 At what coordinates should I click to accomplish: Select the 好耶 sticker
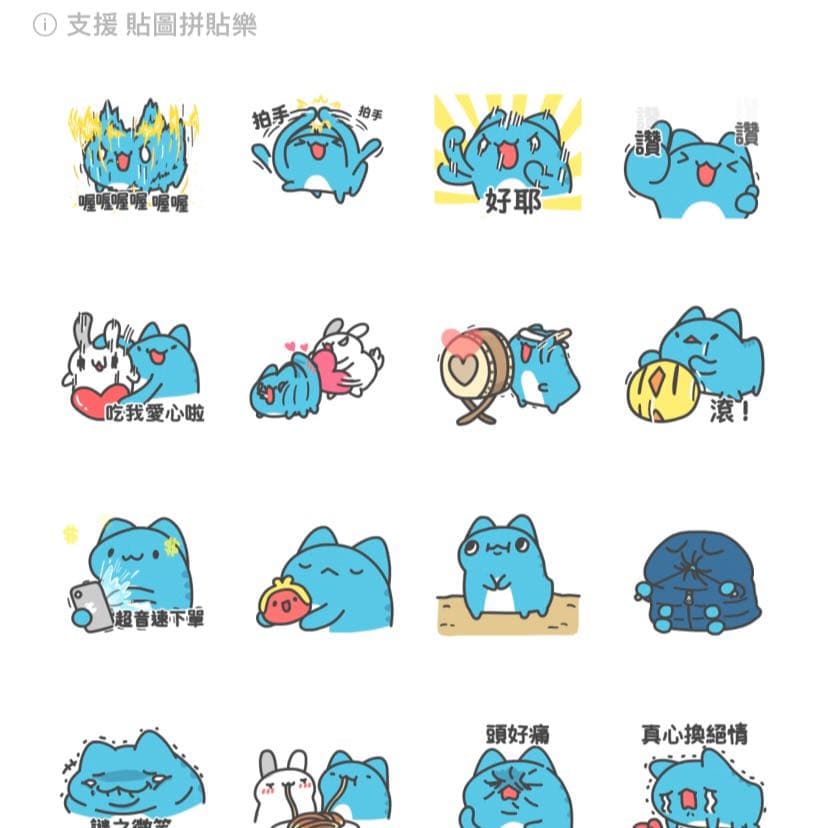(508, 153)
